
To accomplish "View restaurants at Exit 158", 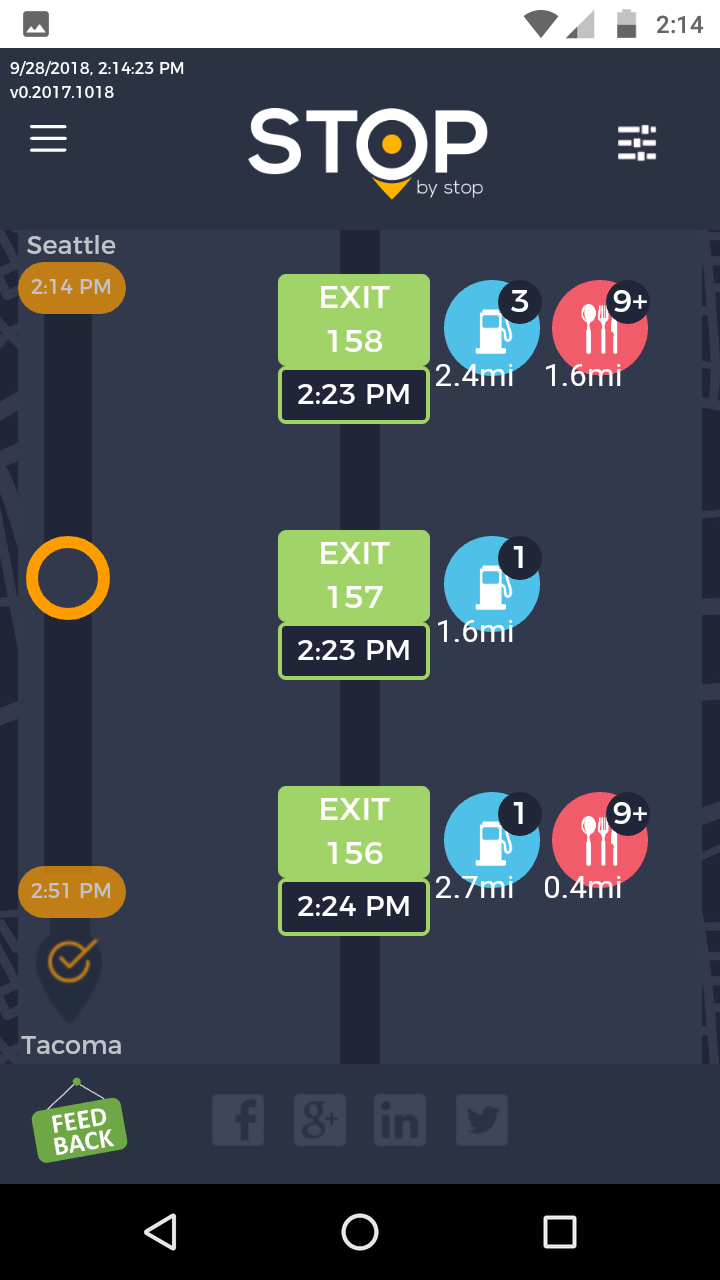I will pos(599,329).
